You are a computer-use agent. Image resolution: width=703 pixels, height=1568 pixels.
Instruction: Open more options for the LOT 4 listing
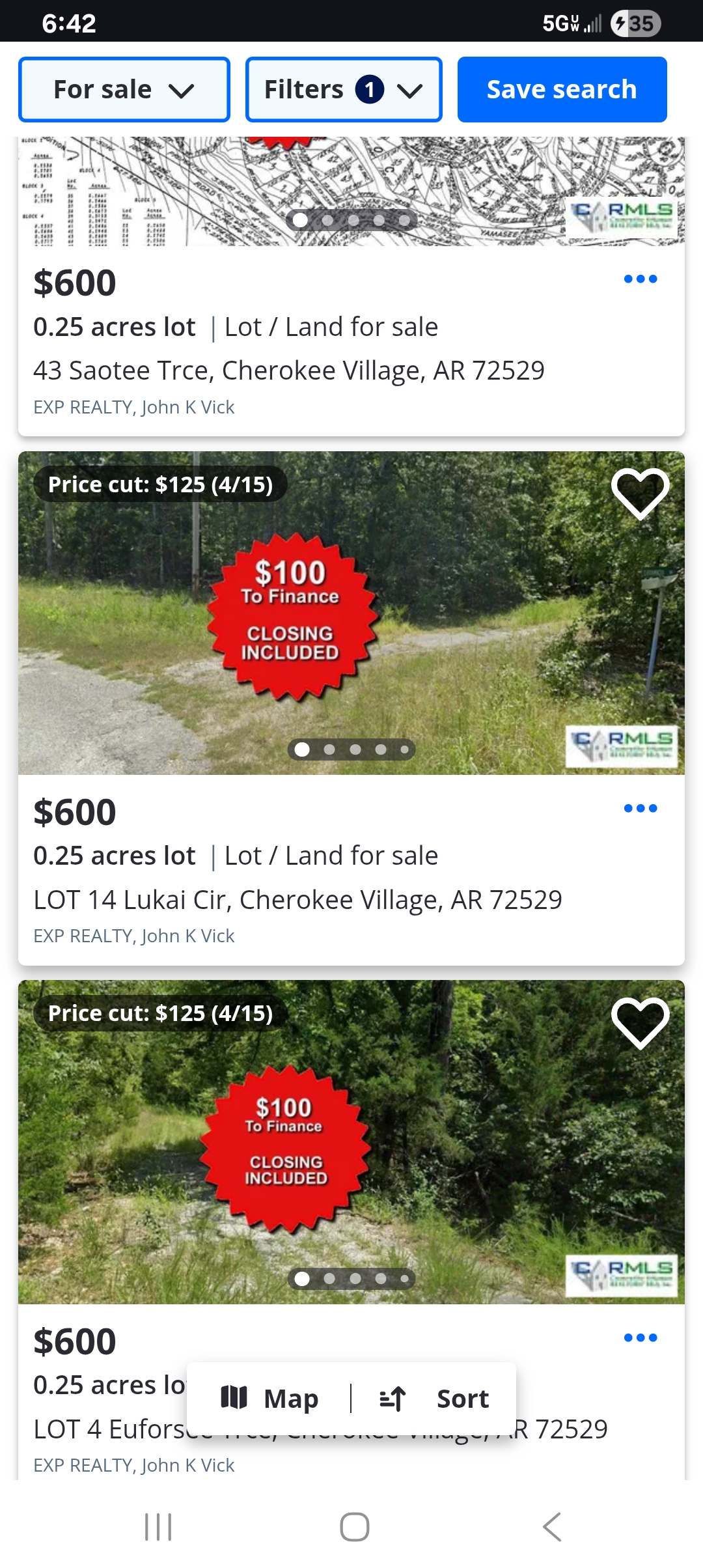[640, 1338]
